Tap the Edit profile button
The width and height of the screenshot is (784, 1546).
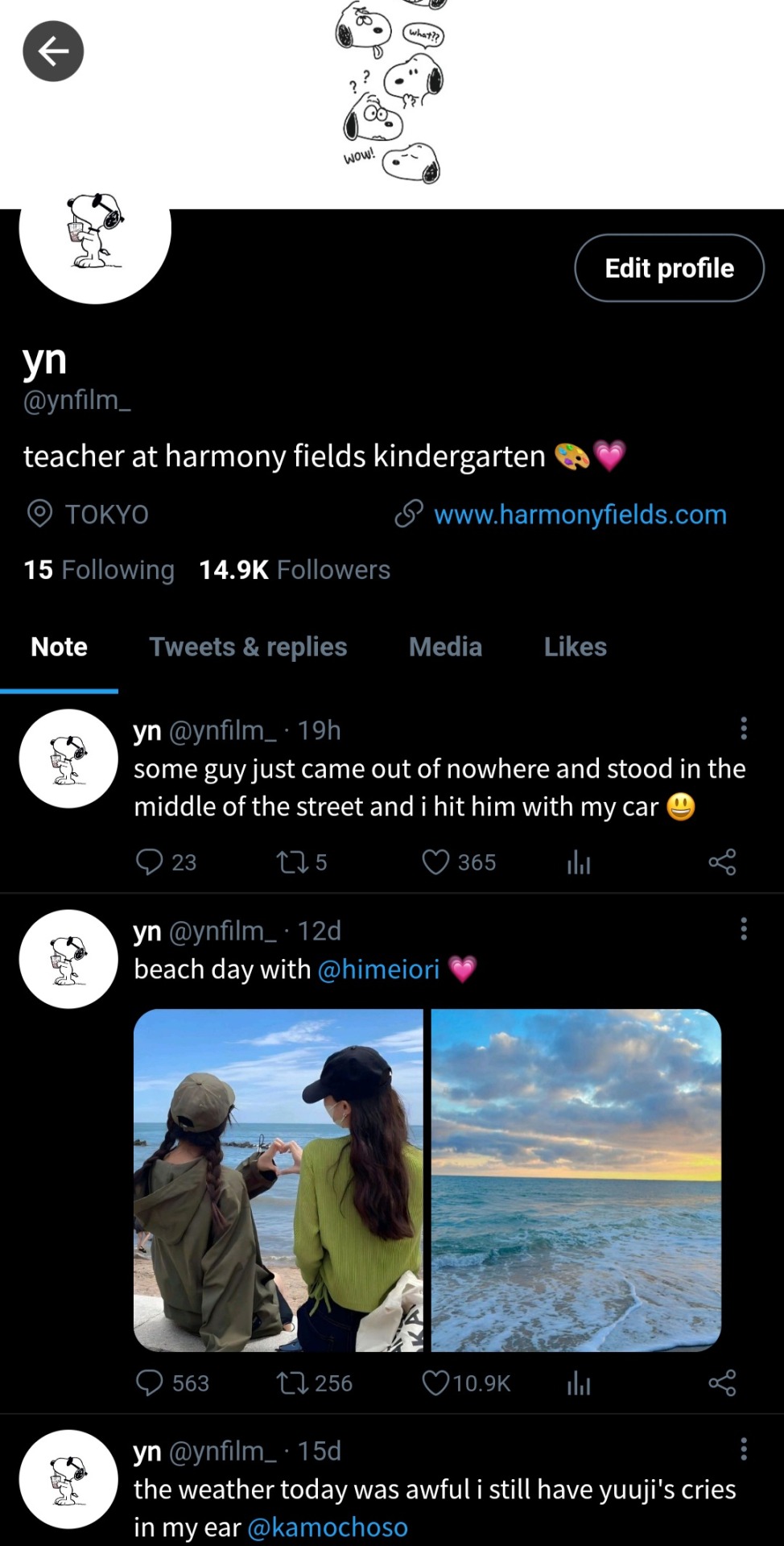click(669, 268)
